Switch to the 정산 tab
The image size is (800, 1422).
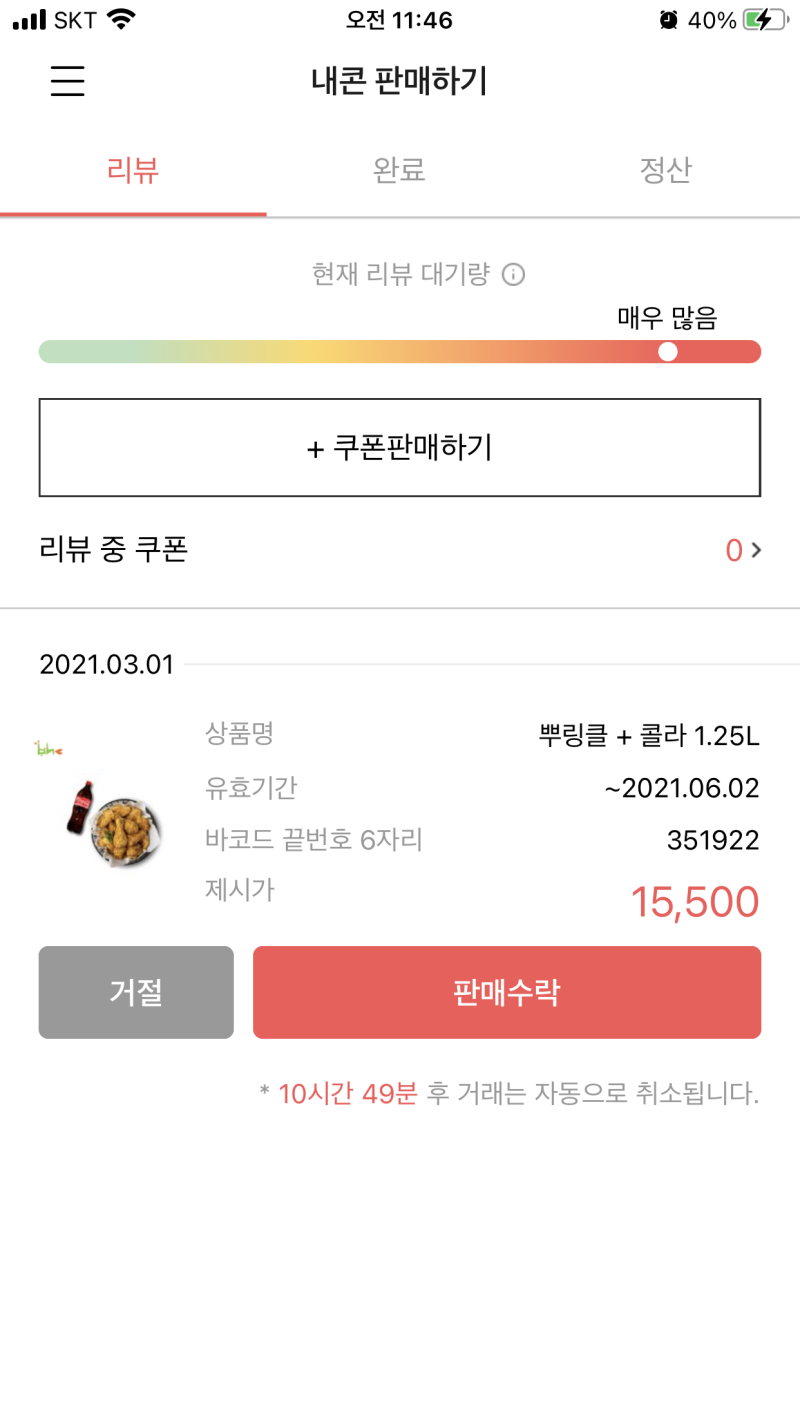[665, 170]
